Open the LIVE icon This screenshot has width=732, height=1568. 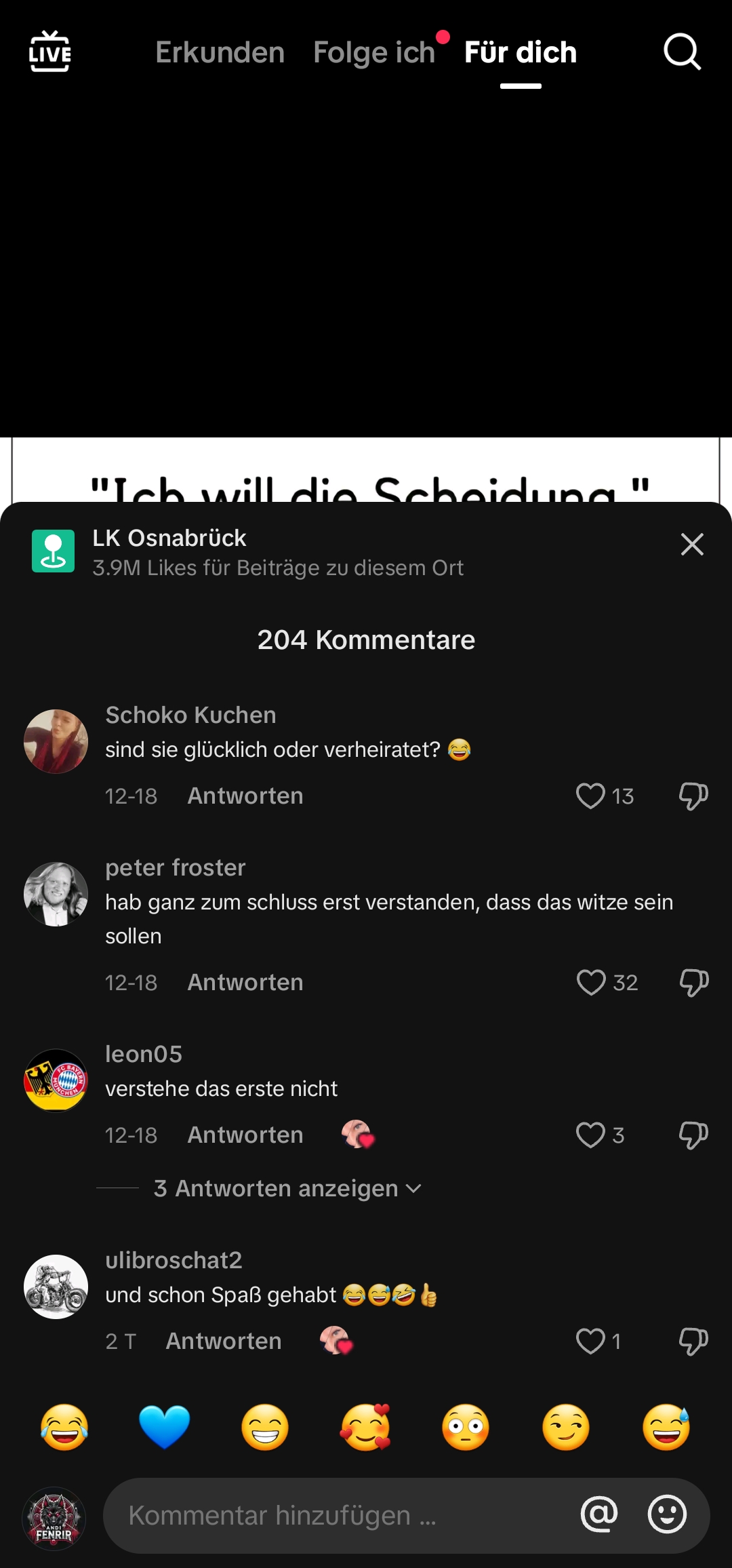50,52
